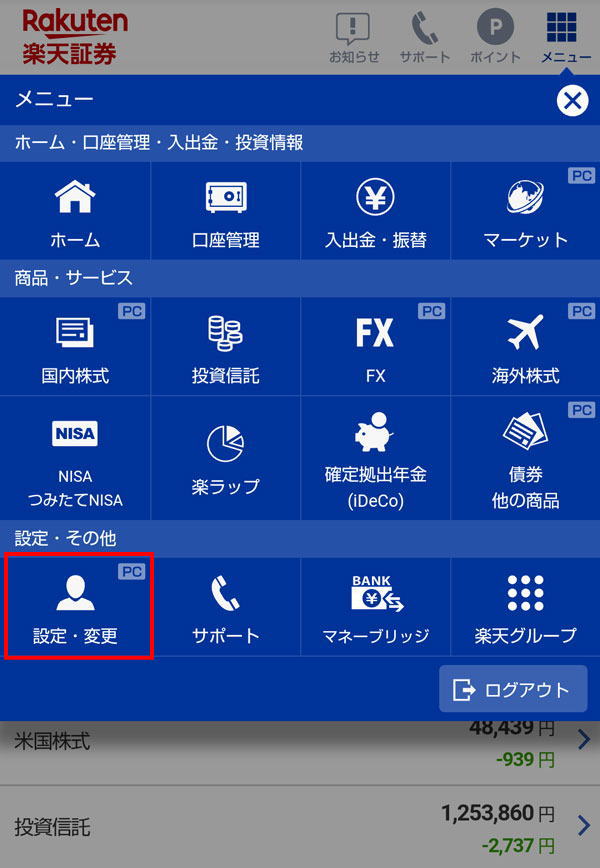Open マネーブリッジ
Viewport: 600px width, 868px height.
[375, 607]
